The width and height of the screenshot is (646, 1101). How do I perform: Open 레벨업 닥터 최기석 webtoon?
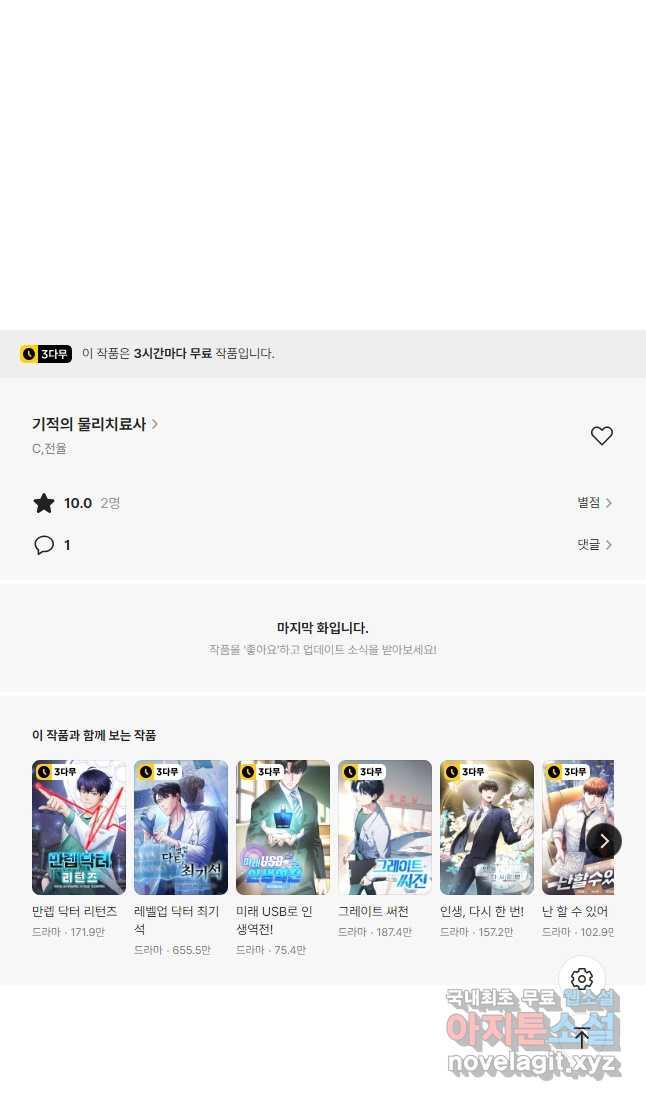181,828
